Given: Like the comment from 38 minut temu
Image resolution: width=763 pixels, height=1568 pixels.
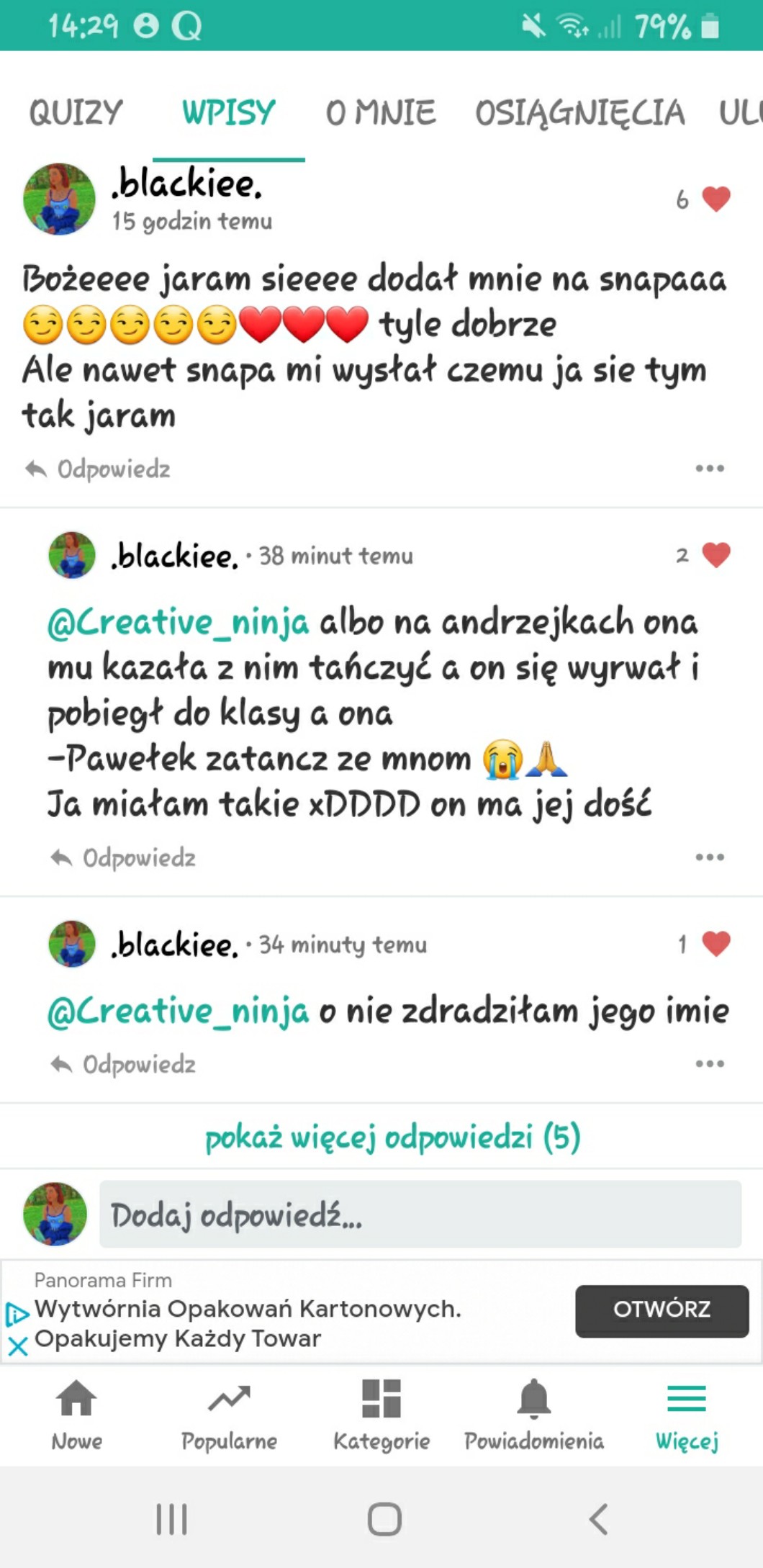Looking at the screenshot, I should [x=715, y=555].
